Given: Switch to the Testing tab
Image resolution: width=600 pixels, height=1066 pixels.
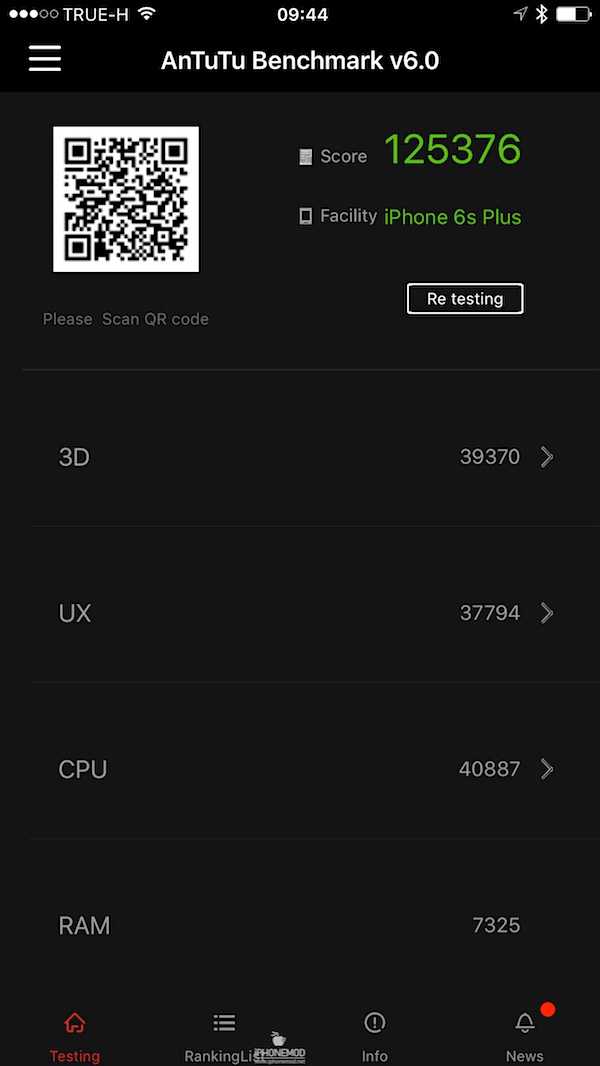Looking at the screenshot, I should point(75,1036).
